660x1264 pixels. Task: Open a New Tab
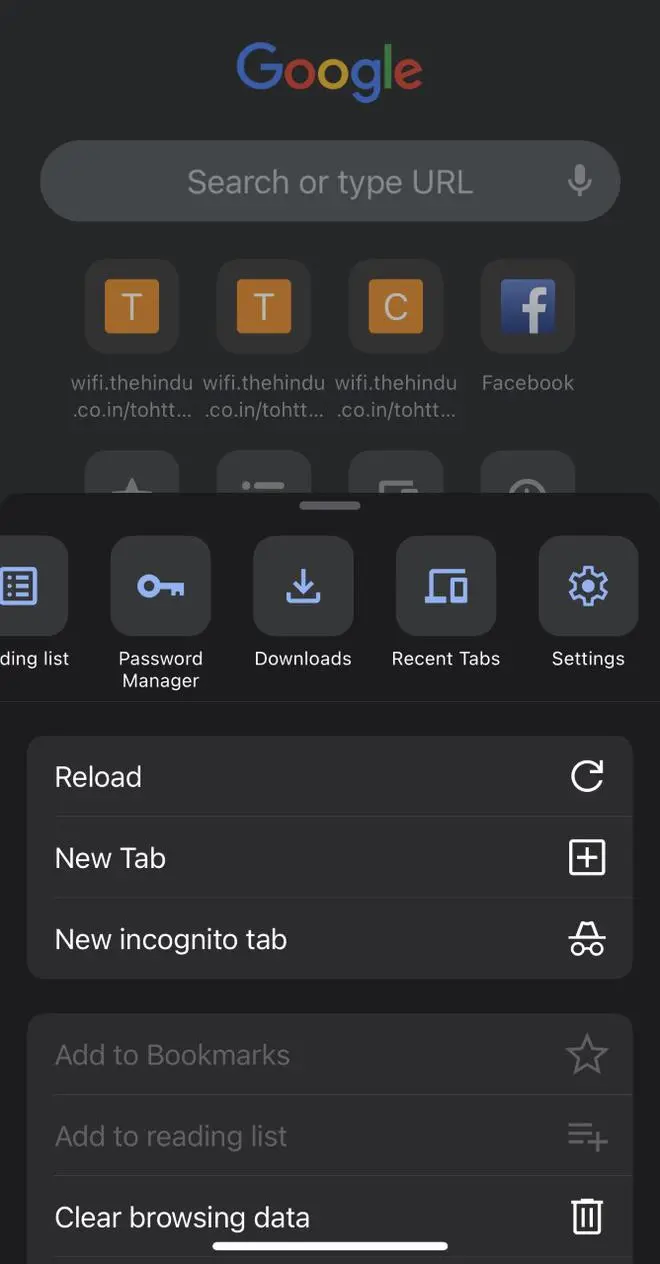pos(330,858)
